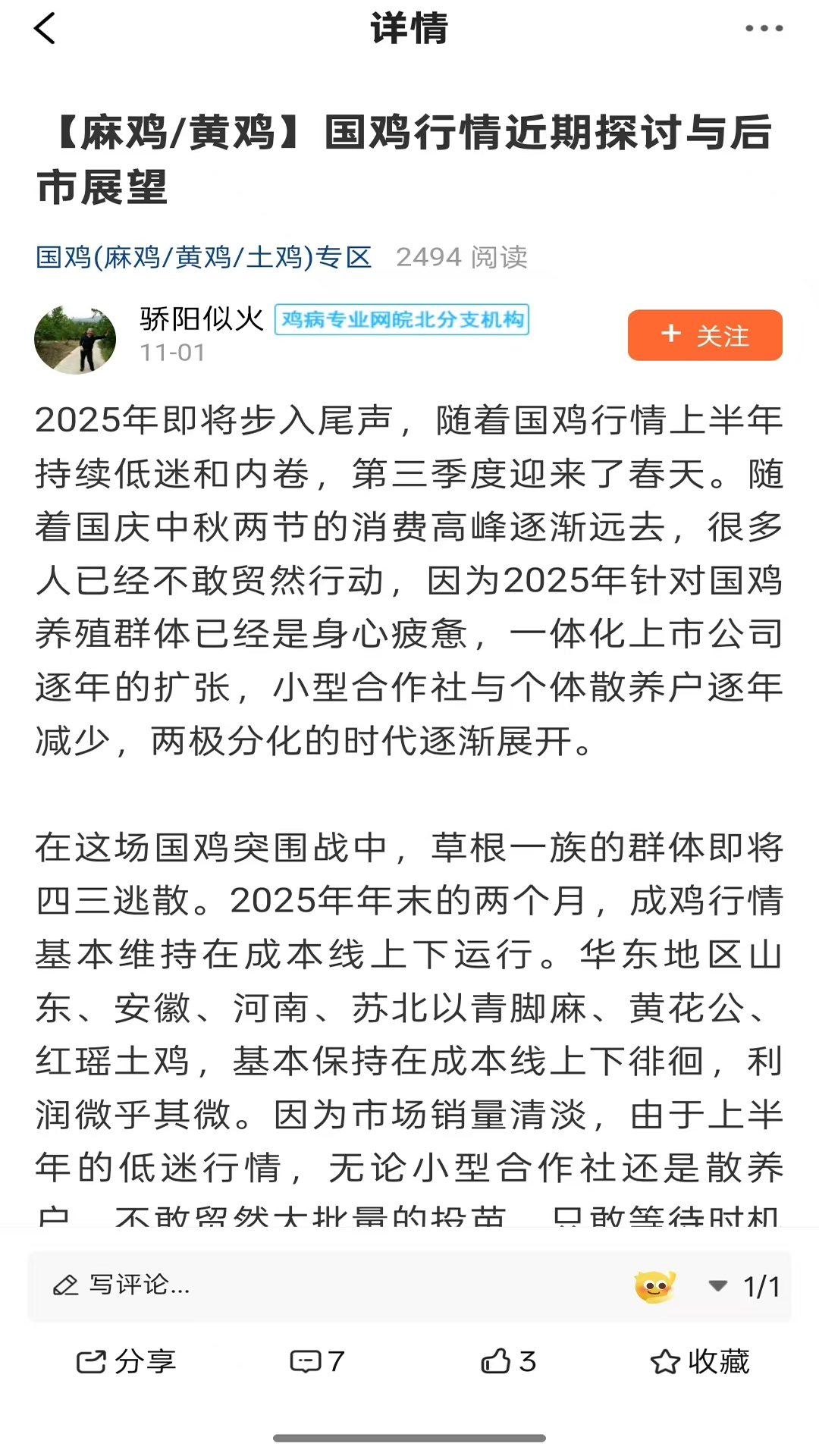Screen dimensions: 819x1456
Task: Open the three-dot overflow menu icon
Action: pyautogui.click(x=763, y=30)
